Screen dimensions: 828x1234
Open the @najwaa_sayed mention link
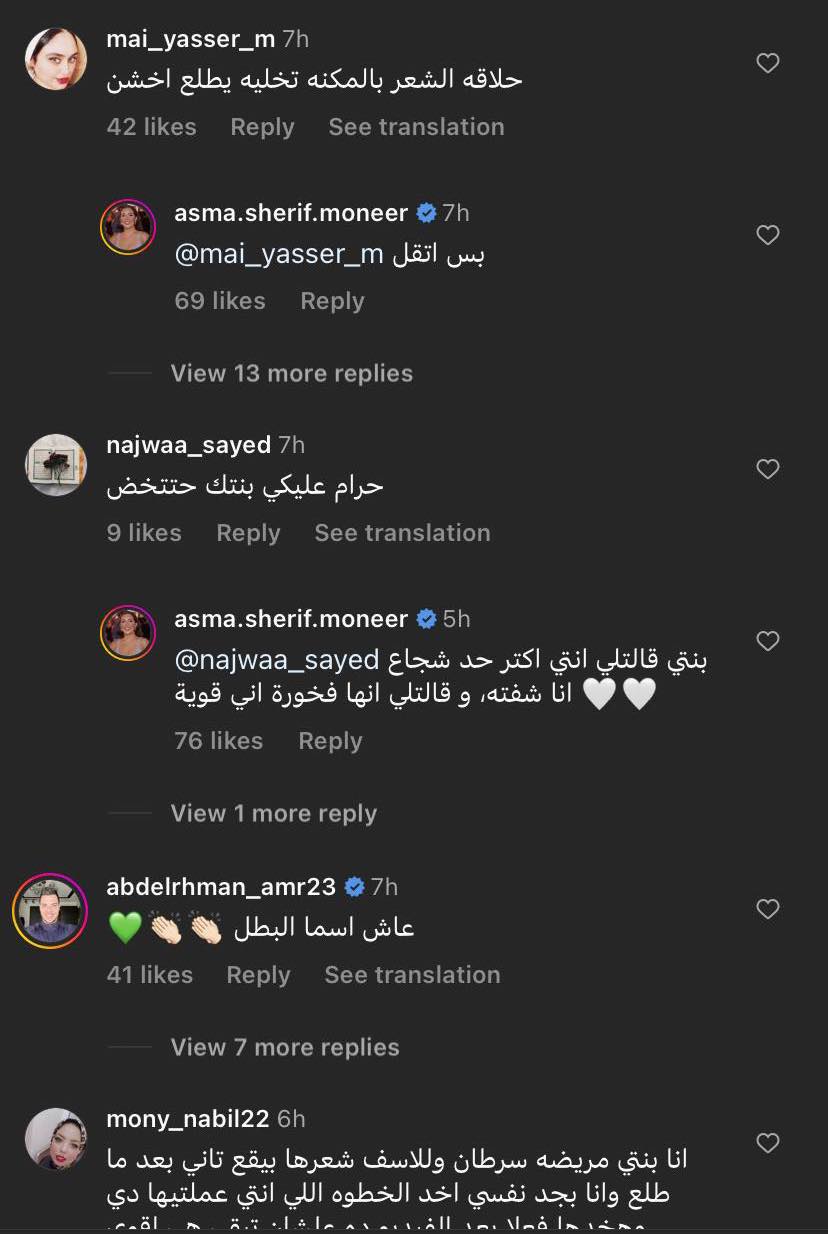click(277, 660)
